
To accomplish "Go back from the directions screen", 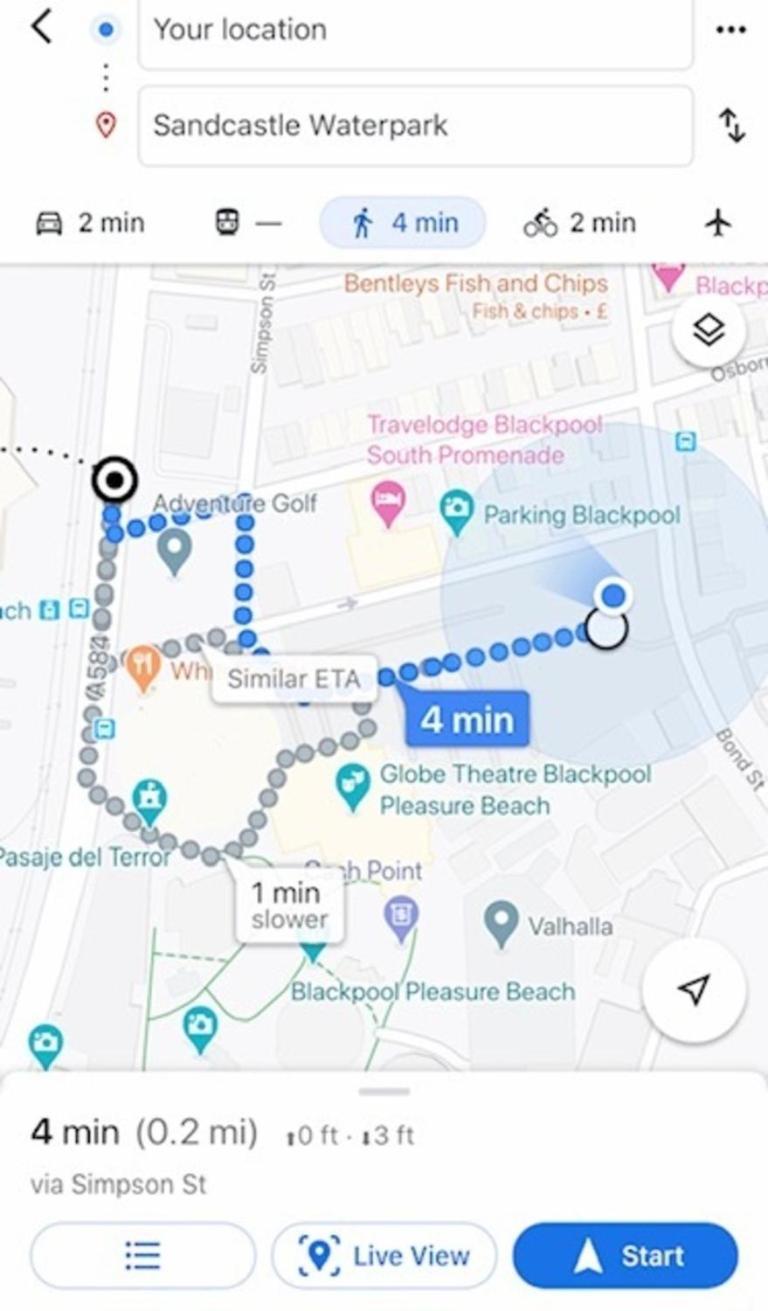I will pos(41,28).
